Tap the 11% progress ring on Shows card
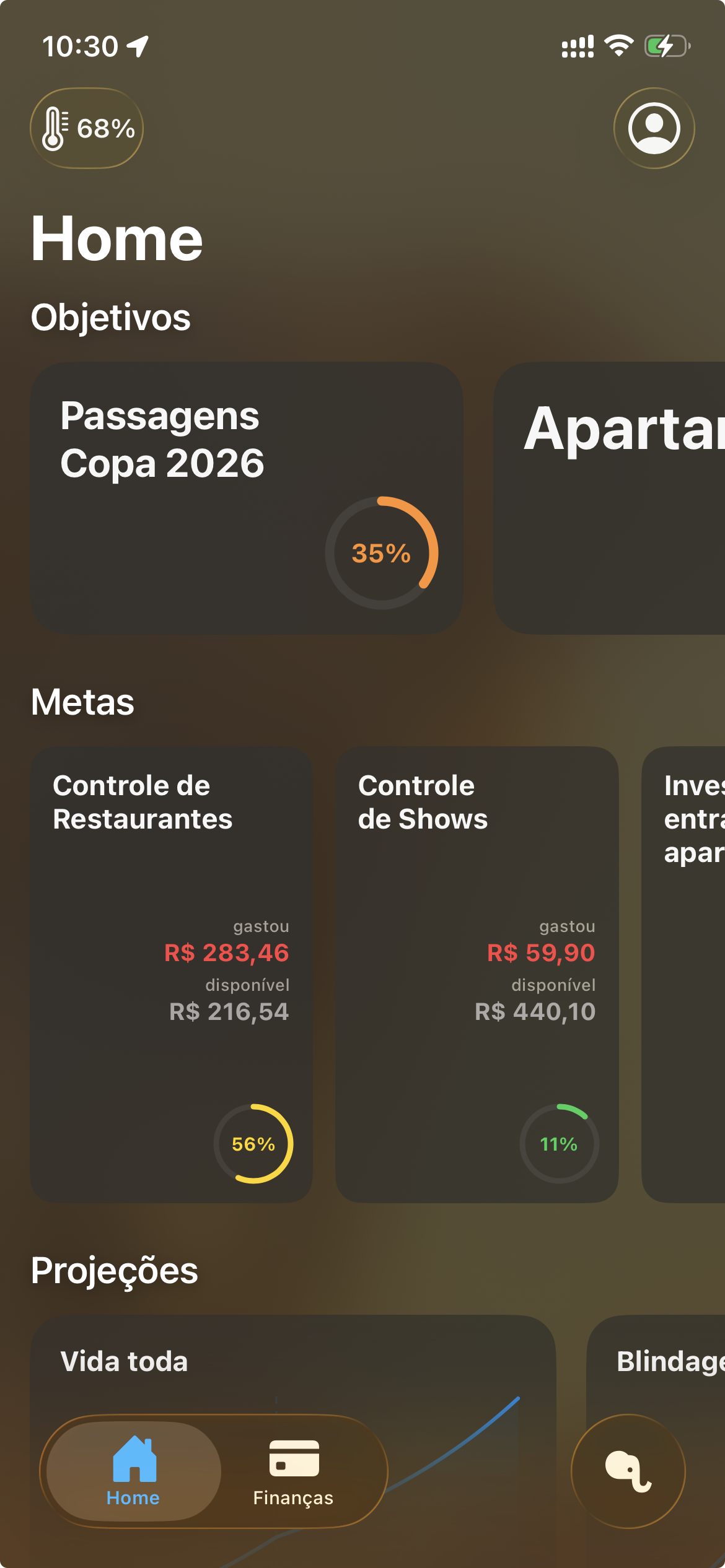The width and height of the screenshot is (725, 1568). pos(559,1143)
